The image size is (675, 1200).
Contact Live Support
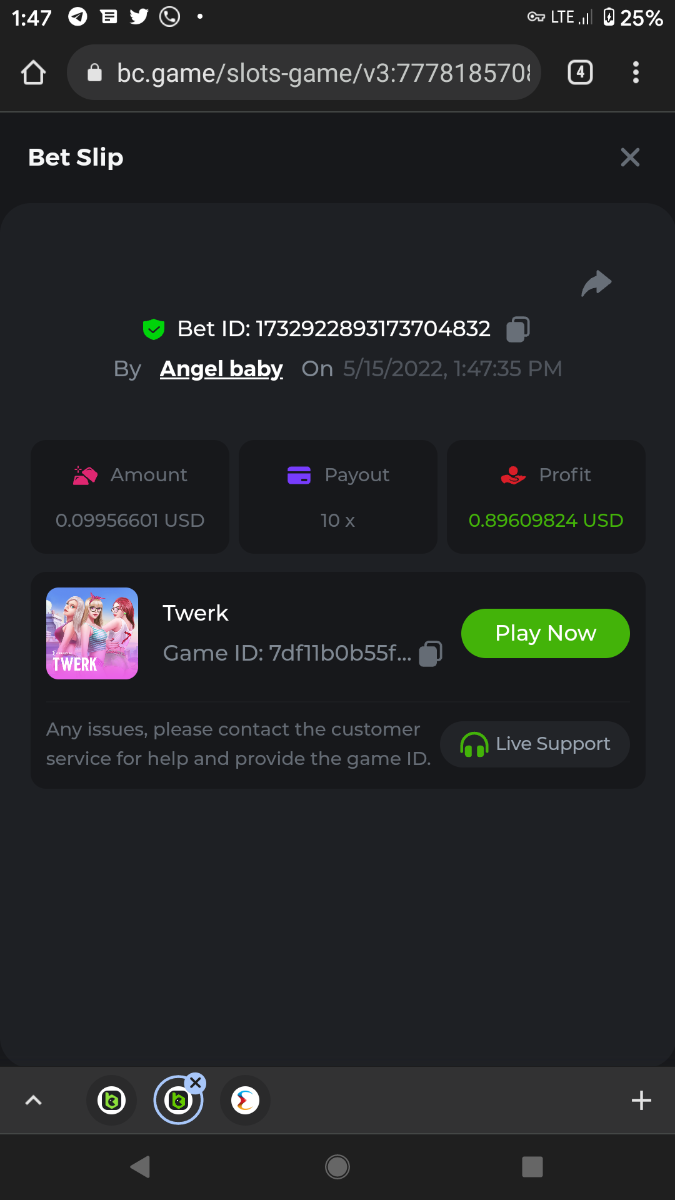pos(535,744)
